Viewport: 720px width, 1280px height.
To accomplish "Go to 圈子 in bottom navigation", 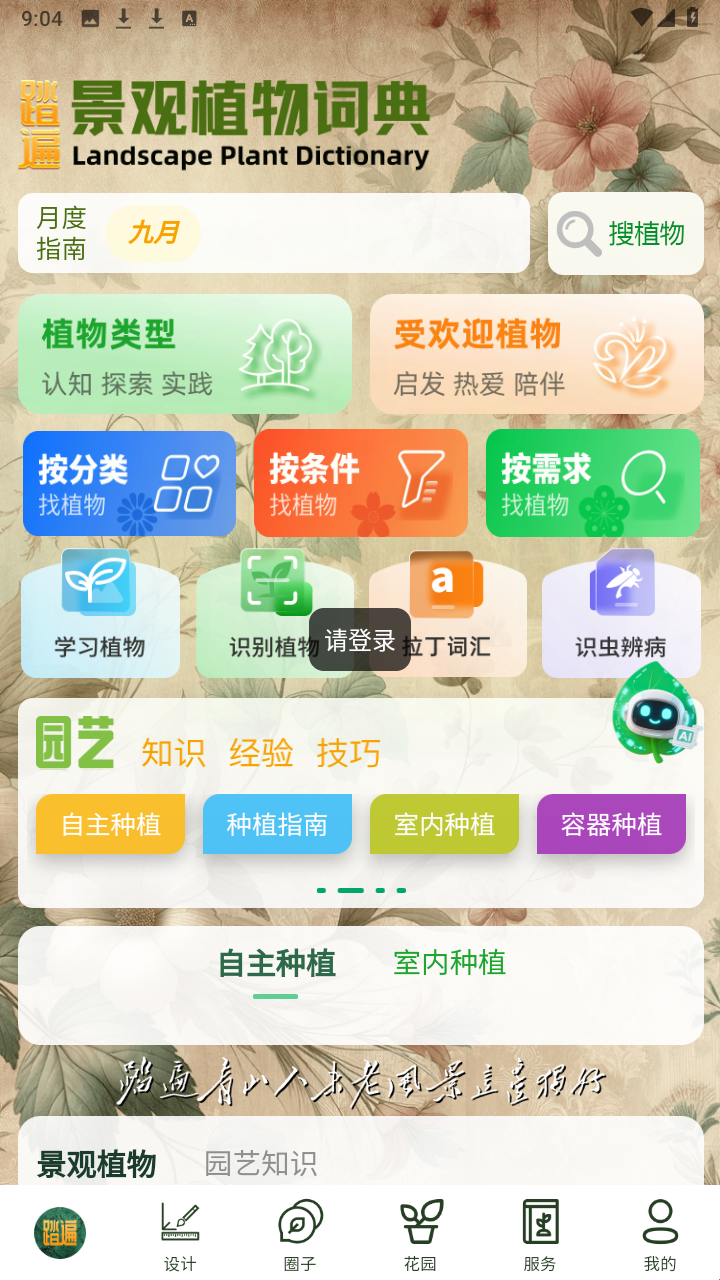I will [x=300, y=1235].
